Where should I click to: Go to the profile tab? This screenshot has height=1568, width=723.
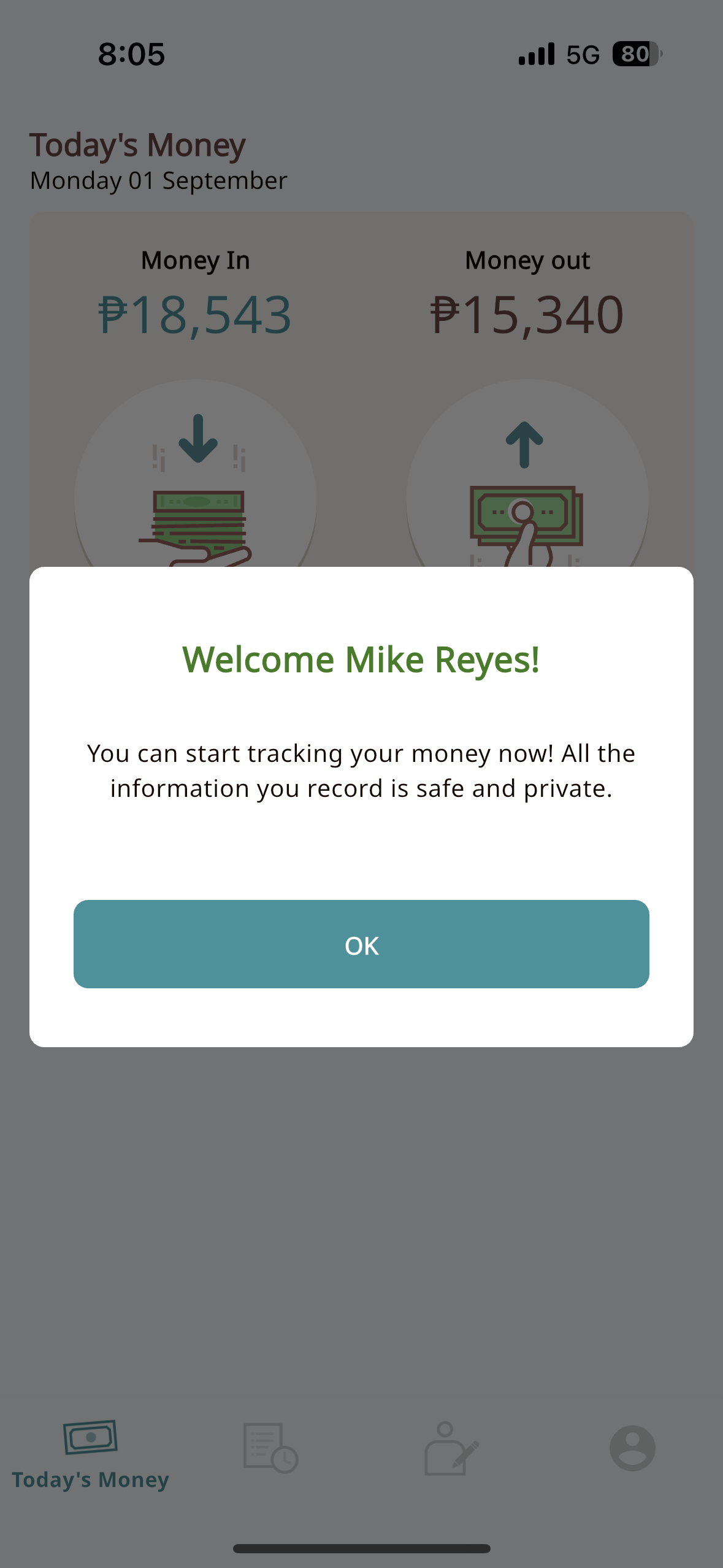tap(632, 1448)
